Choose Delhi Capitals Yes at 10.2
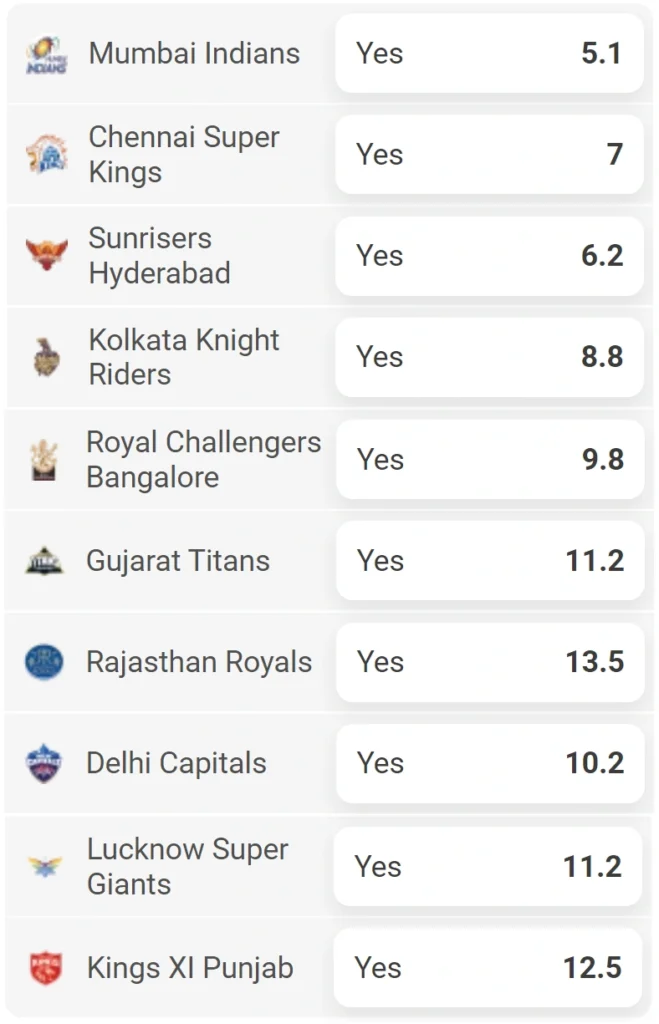The height and width of the screenshot is (1024, 659). coord(489,763)
